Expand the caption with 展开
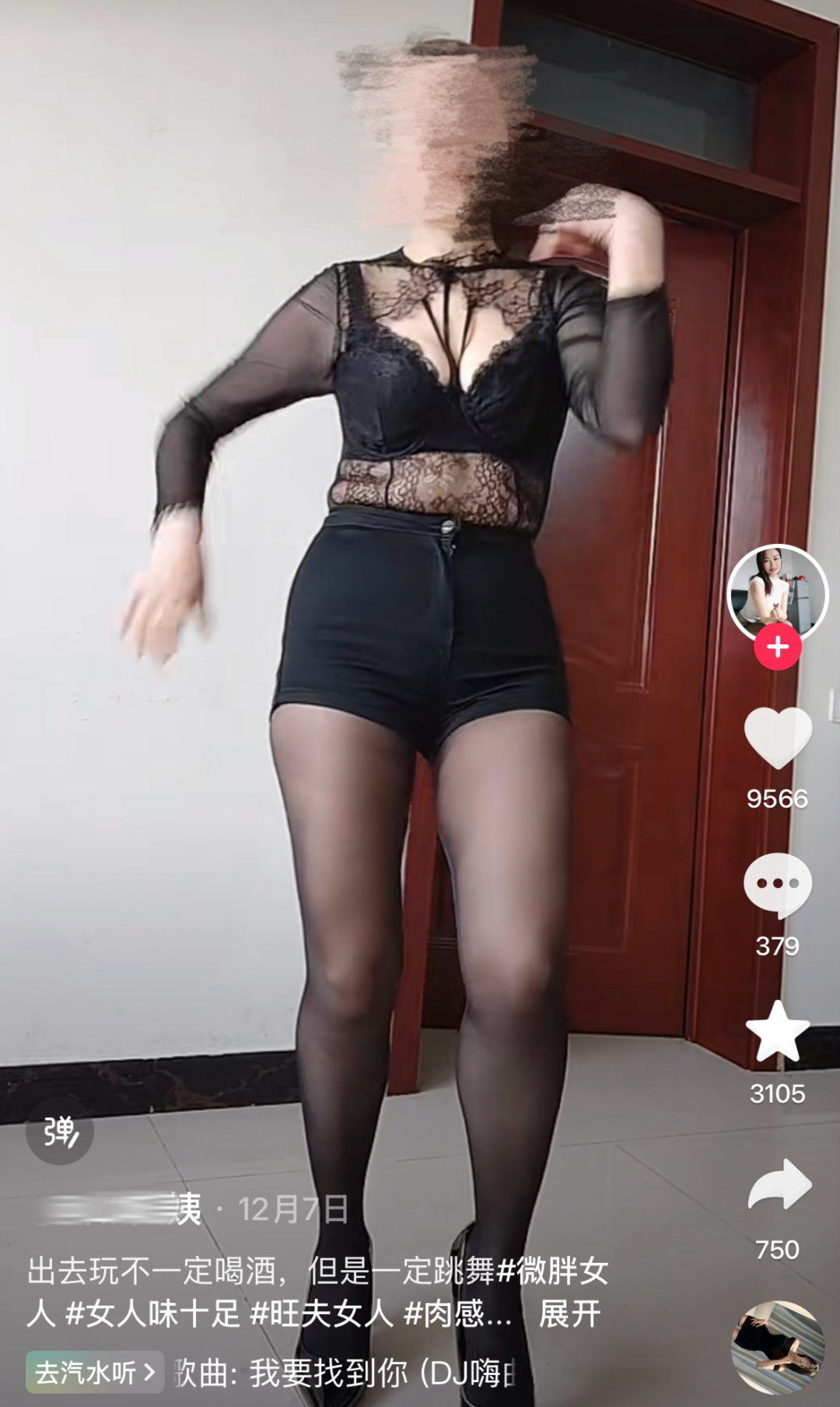 click(569, 1314)
